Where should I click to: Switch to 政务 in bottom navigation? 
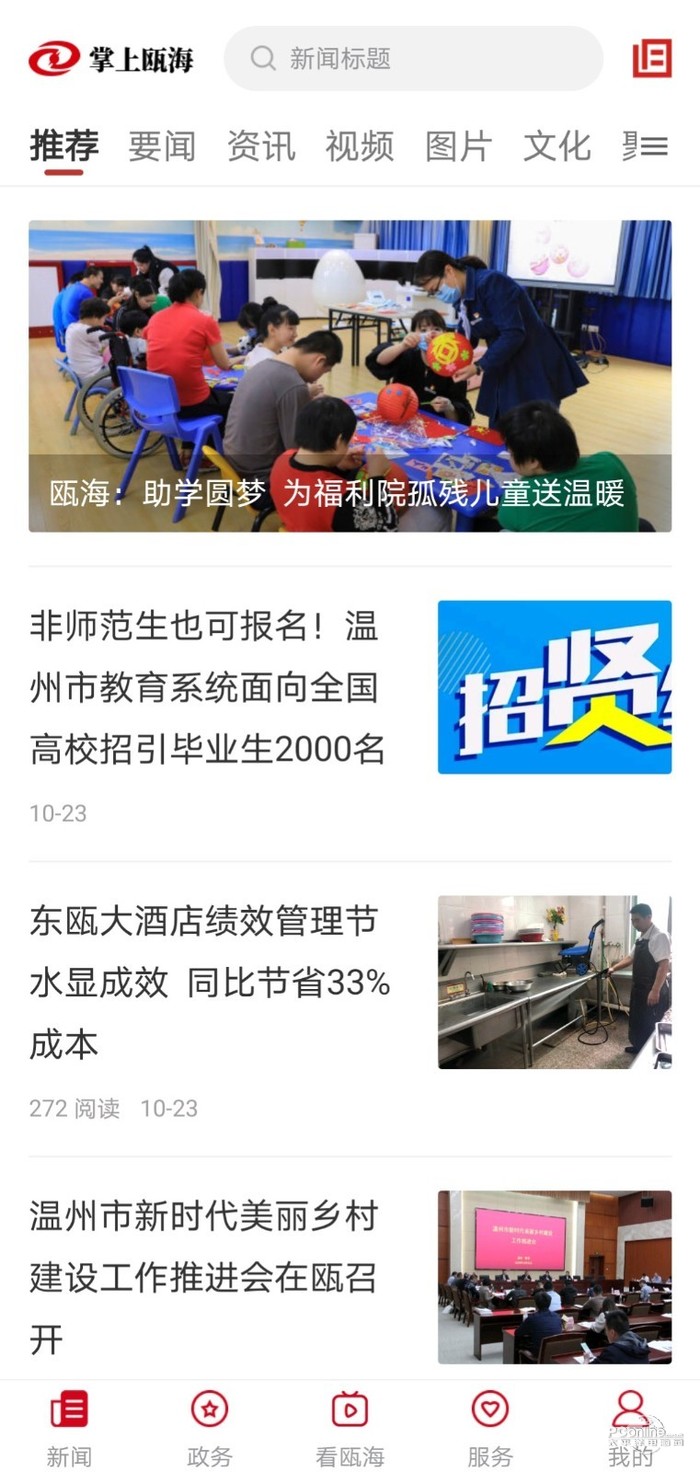pos(209,1426)
